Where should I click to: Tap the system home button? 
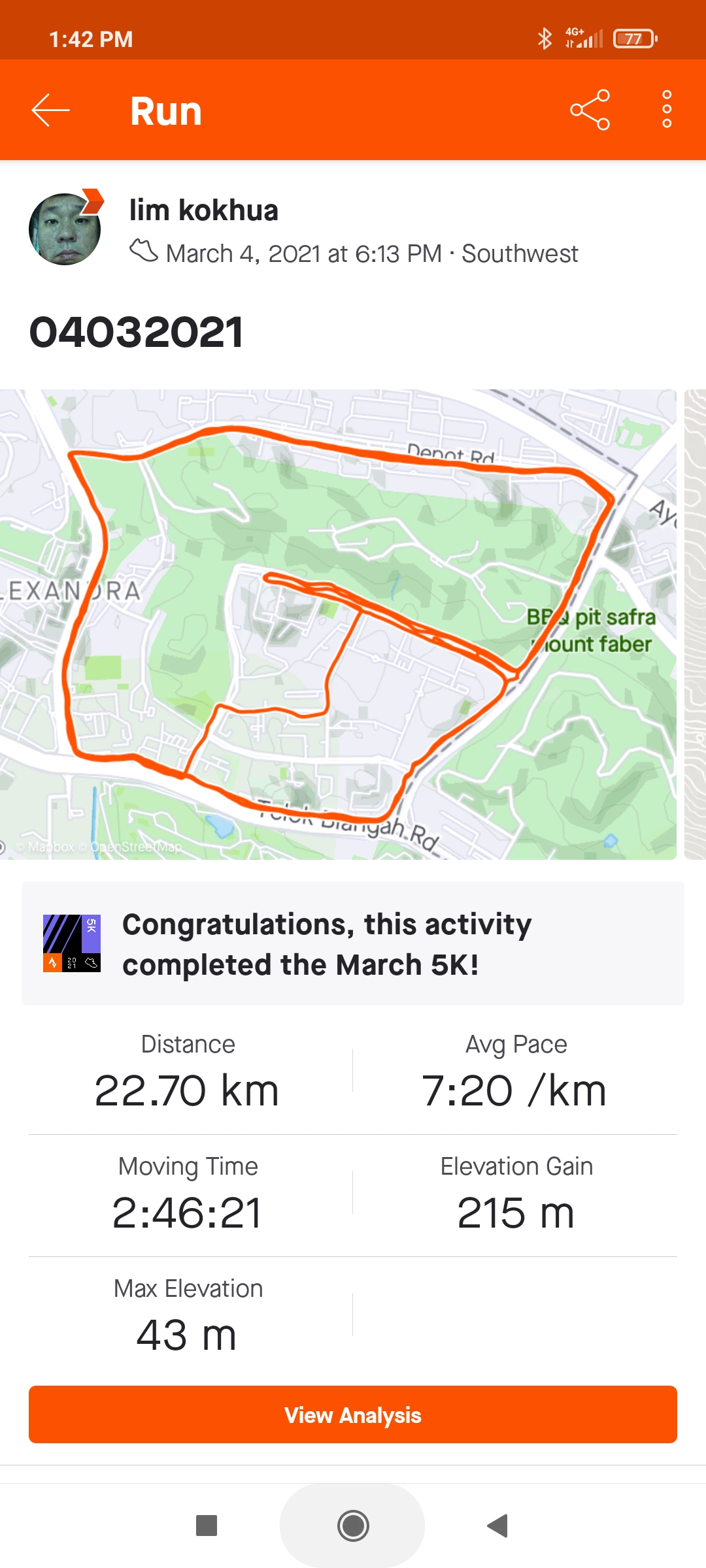tap(353, 1526)
